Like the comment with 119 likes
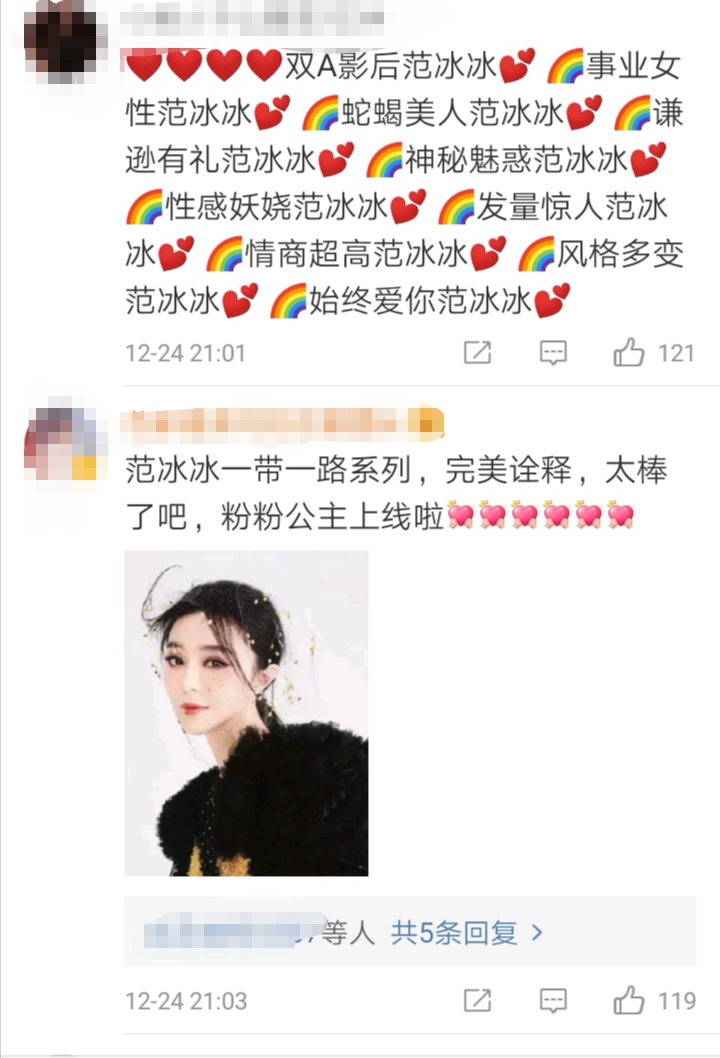This screenshot has height=1058, width=720. (x=630, y=1000)
